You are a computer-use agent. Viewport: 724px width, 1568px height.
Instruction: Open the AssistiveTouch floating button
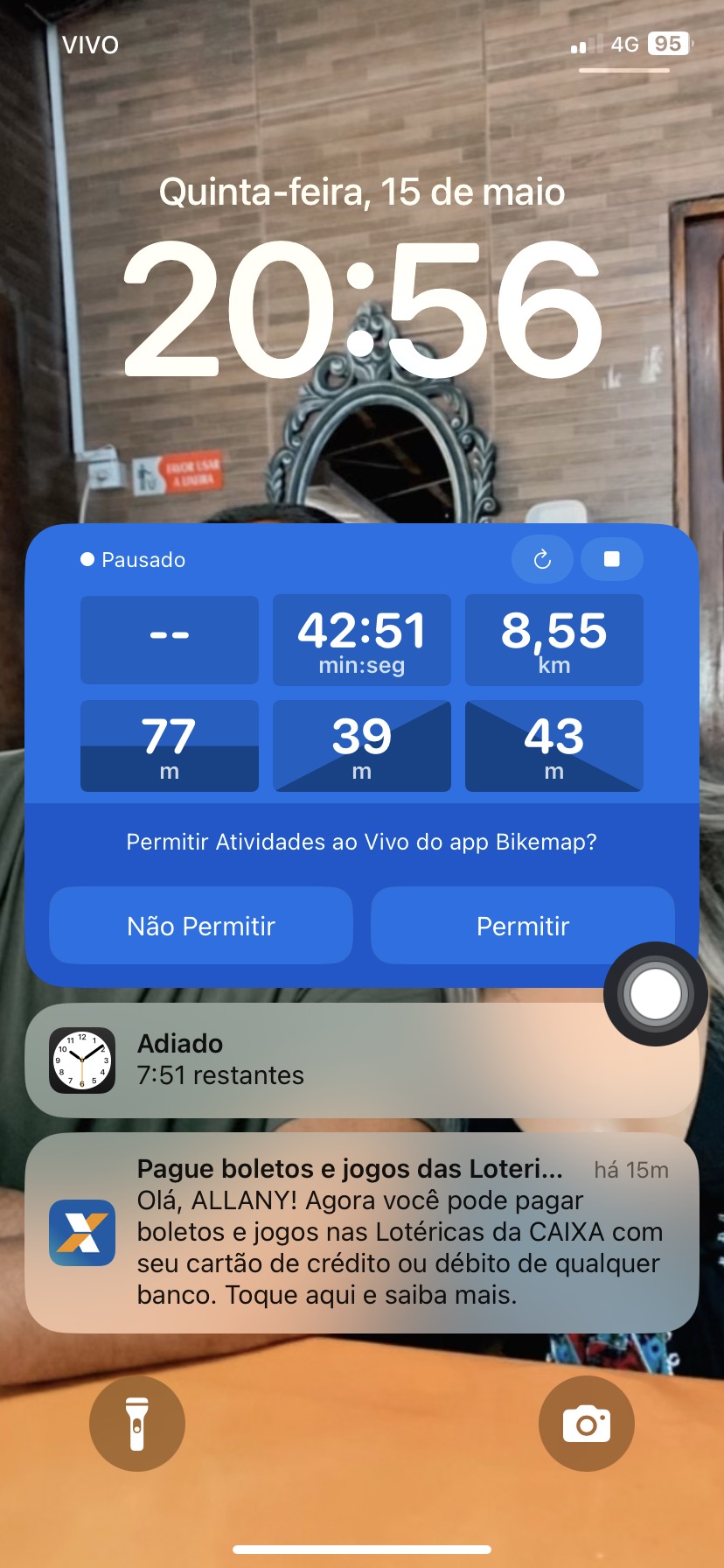pyautogui.click(x=655, y=994)
